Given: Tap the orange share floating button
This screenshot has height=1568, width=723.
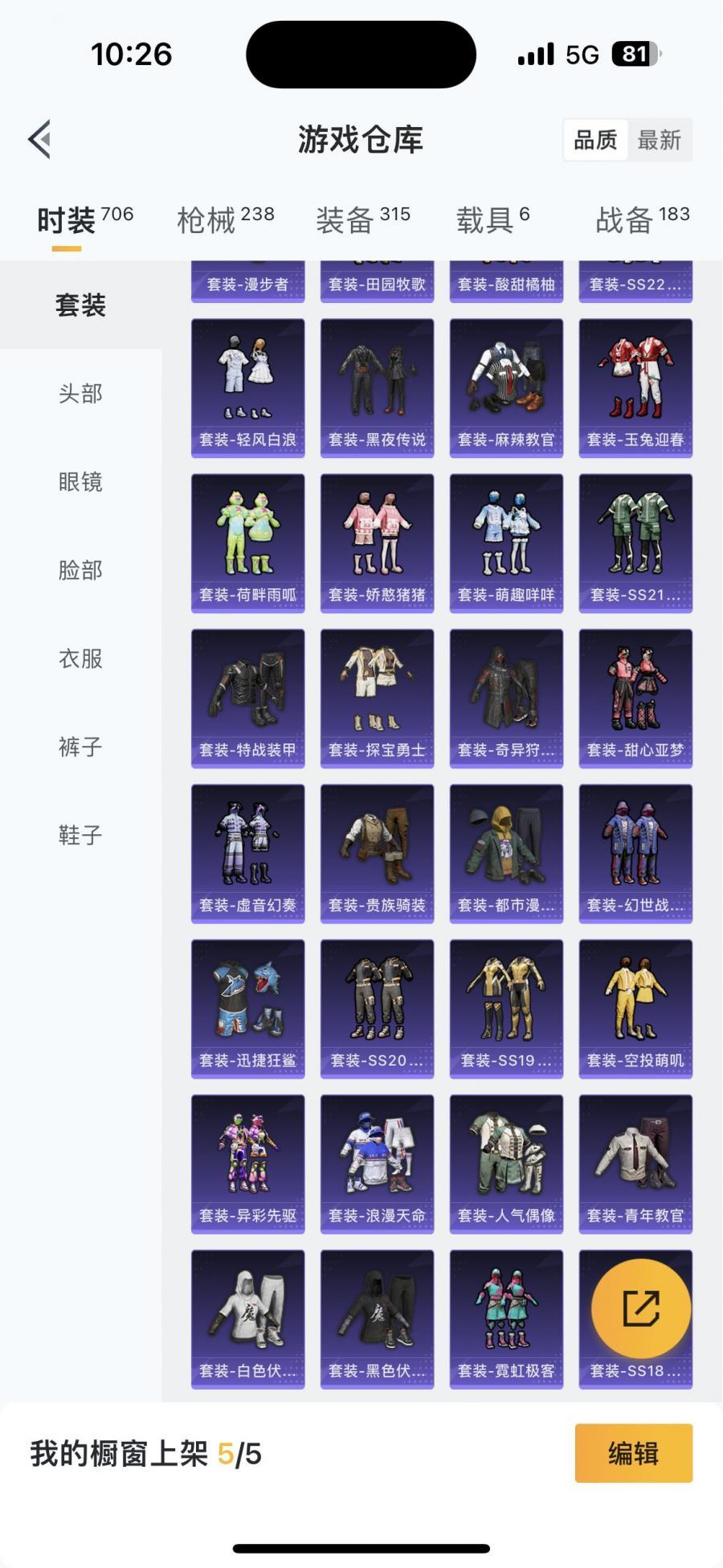Looking at the screenshot, I should pyautogui.click(x=640, y=1308).
